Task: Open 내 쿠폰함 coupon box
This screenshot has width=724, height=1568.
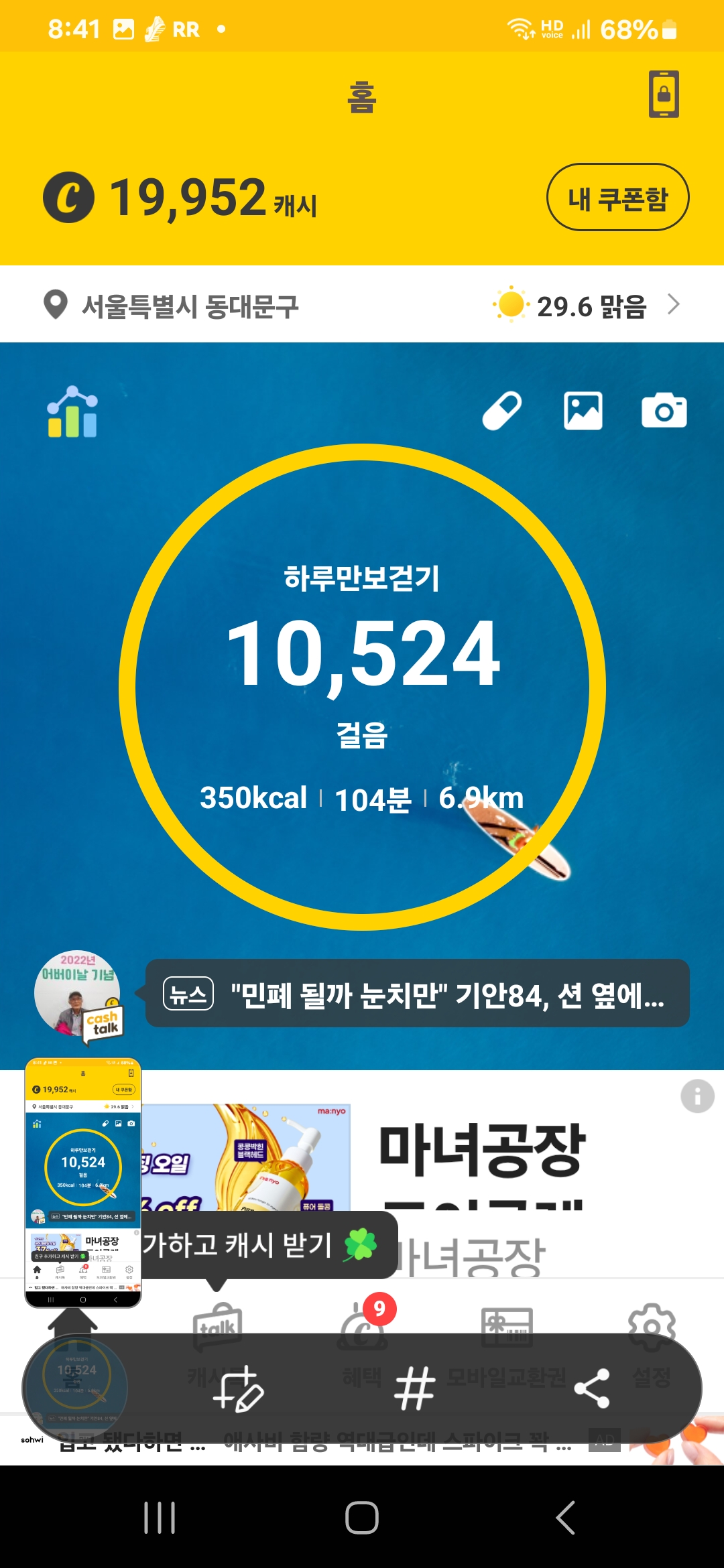Action: [x=617, y=198]
